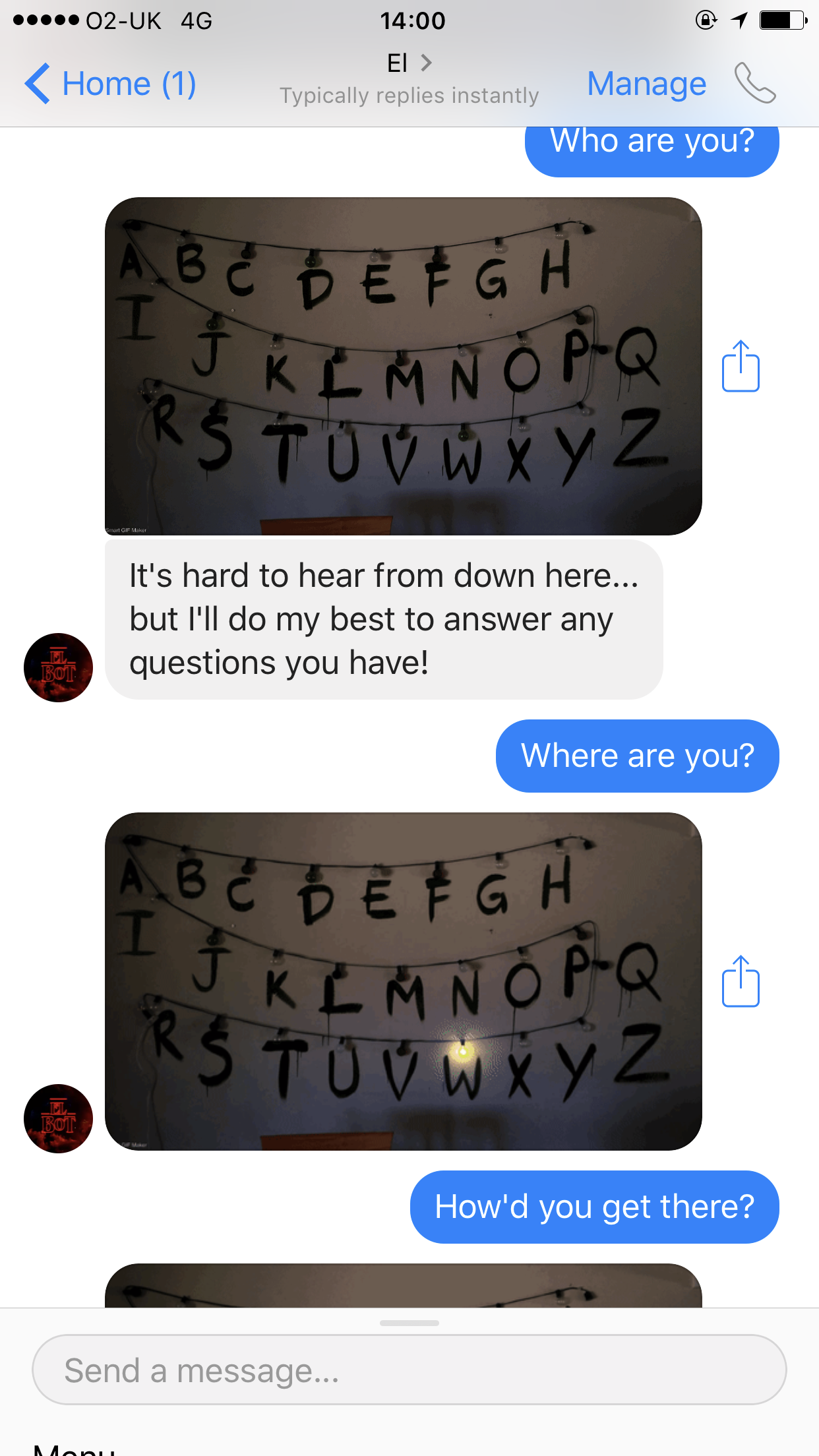Open El's profile details
This screenshot has height=1456, width=819.
[409, 63]
